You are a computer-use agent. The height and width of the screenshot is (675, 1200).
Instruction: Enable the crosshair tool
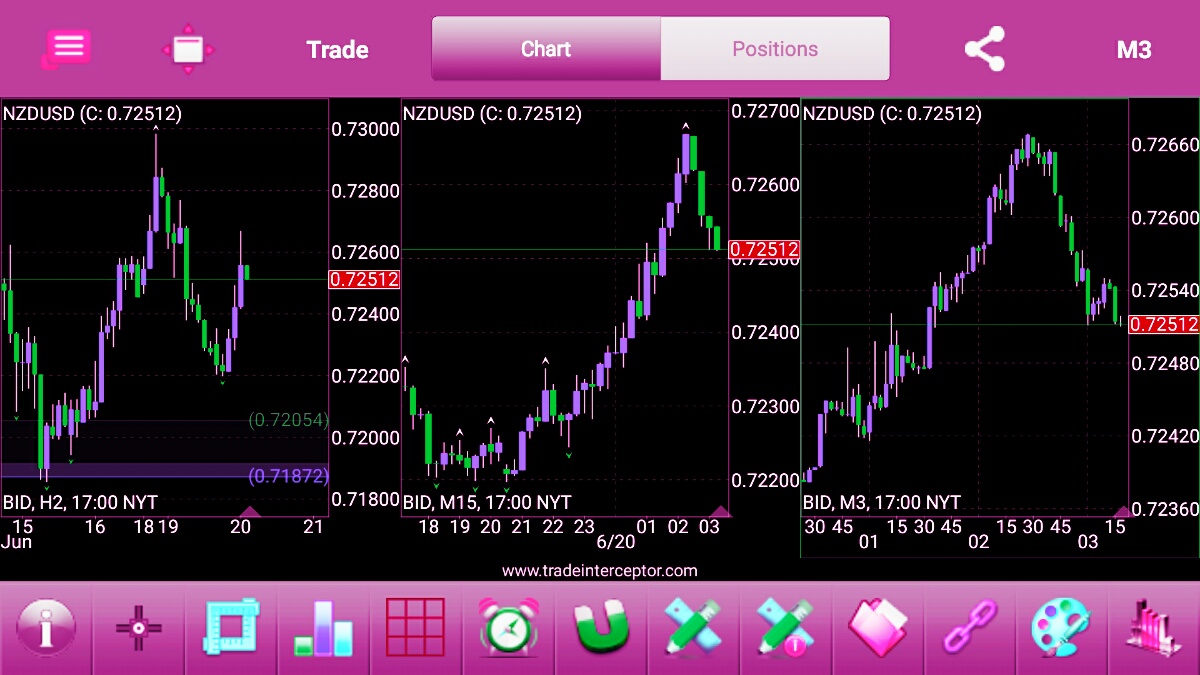point(138,629)
